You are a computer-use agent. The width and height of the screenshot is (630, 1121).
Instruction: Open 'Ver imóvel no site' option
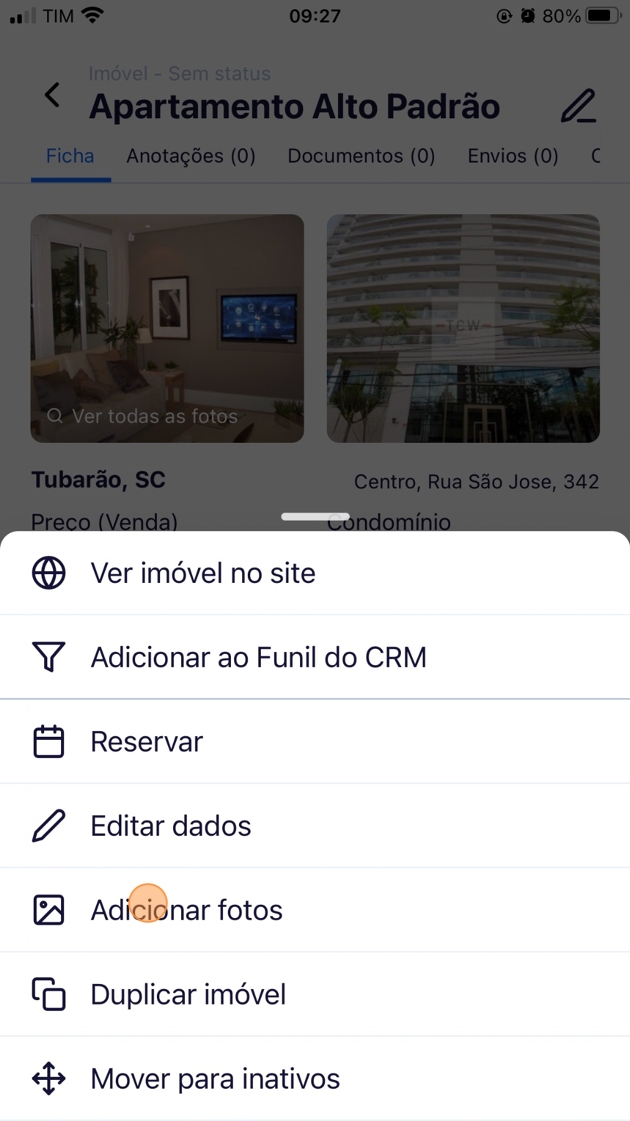[x=203, y=573]
